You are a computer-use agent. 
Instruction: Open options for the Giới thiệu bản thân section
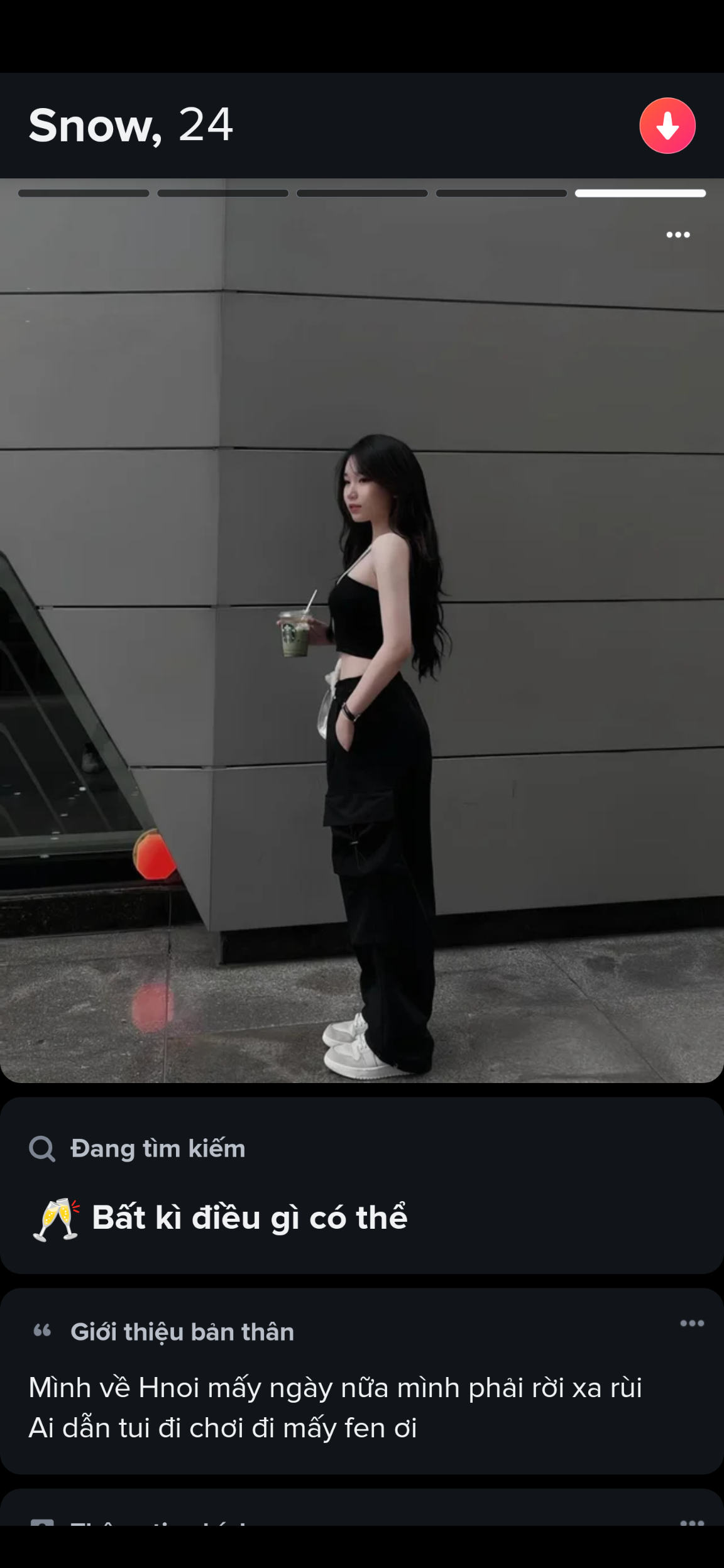691,1323
